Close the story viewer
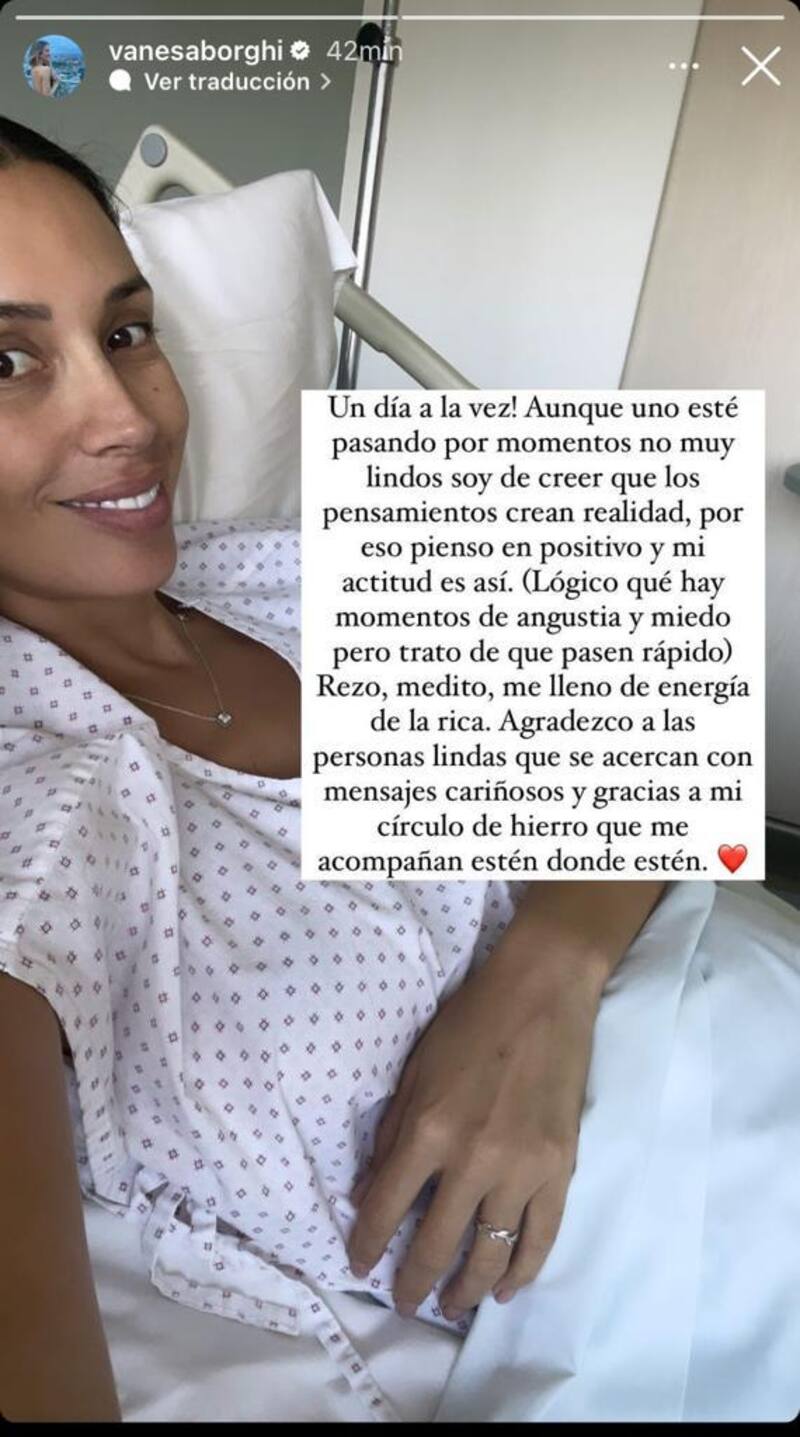Image resolution: width=800 pixels, height=1437 pixels. tap(760, 66)
